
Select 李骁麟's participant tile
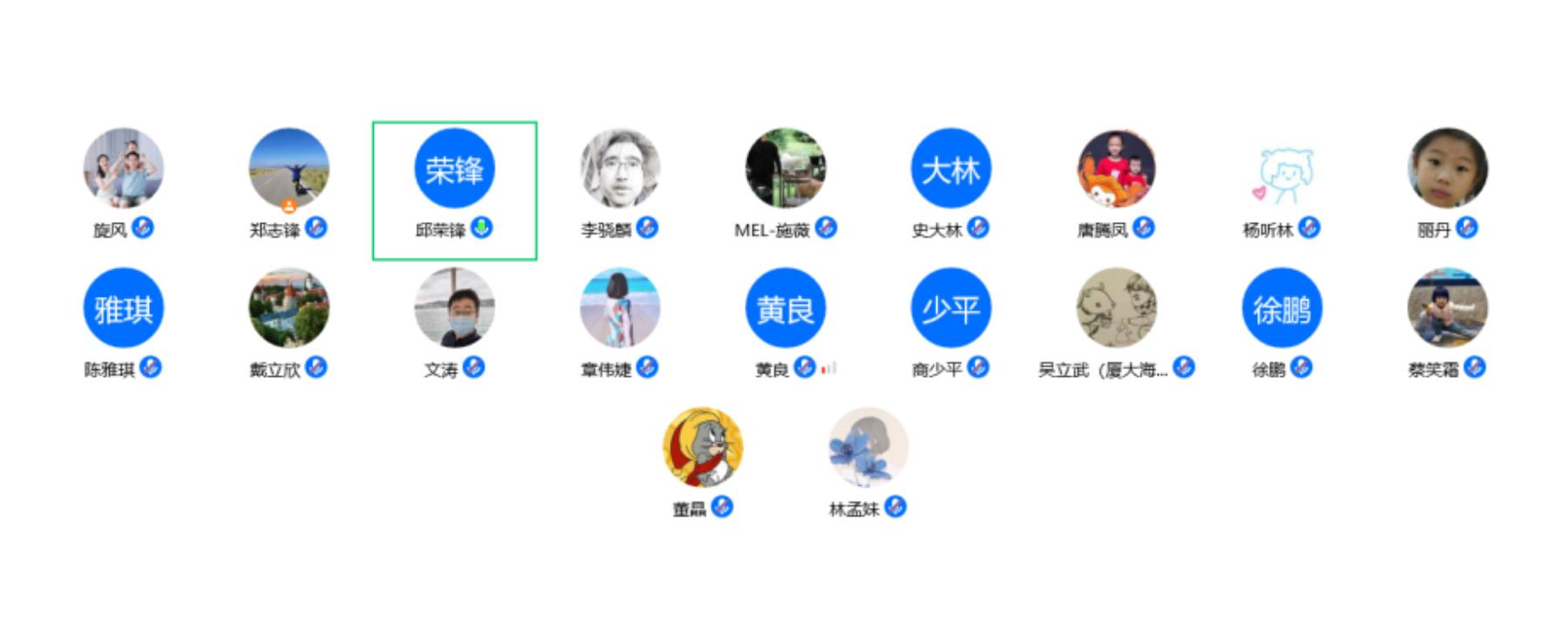coord(619,169)
